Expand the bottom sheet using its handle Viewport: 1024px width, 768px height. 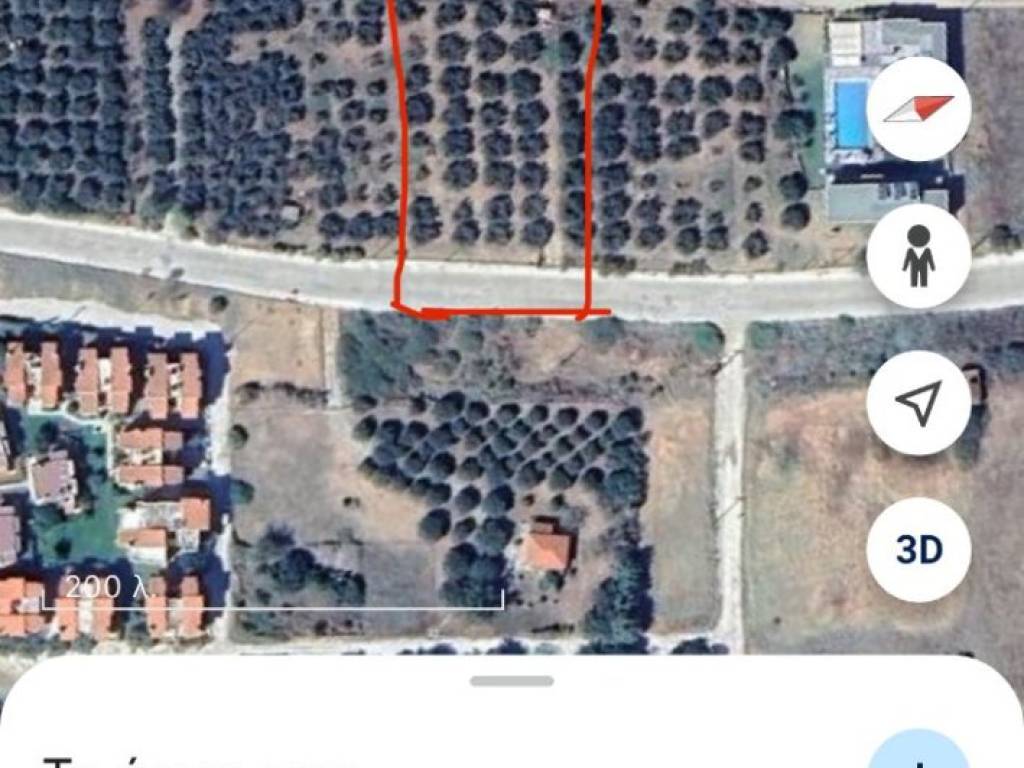(x=512, y=681)
